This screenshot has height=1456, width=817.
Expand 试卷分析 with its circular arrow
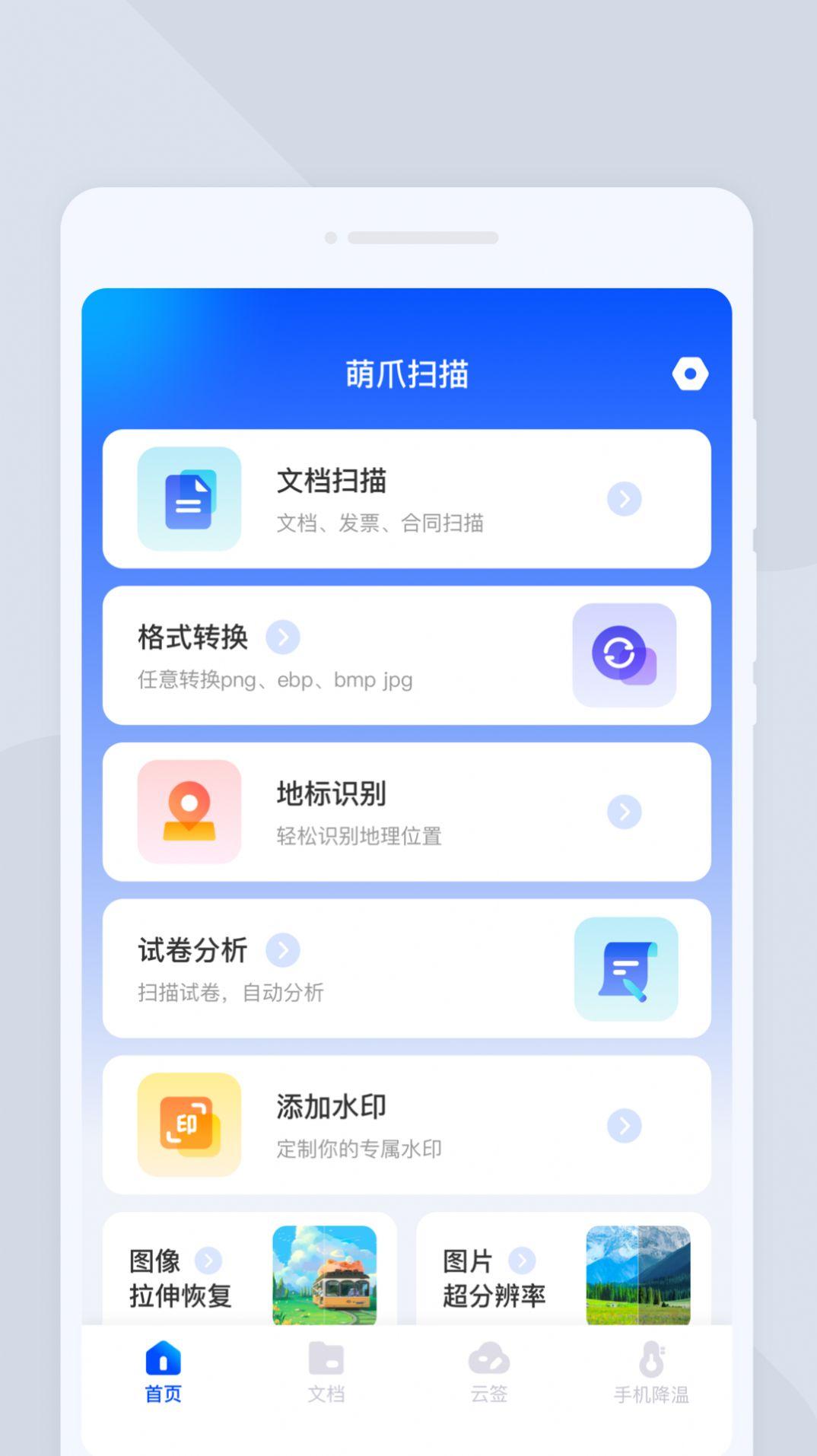282,949
